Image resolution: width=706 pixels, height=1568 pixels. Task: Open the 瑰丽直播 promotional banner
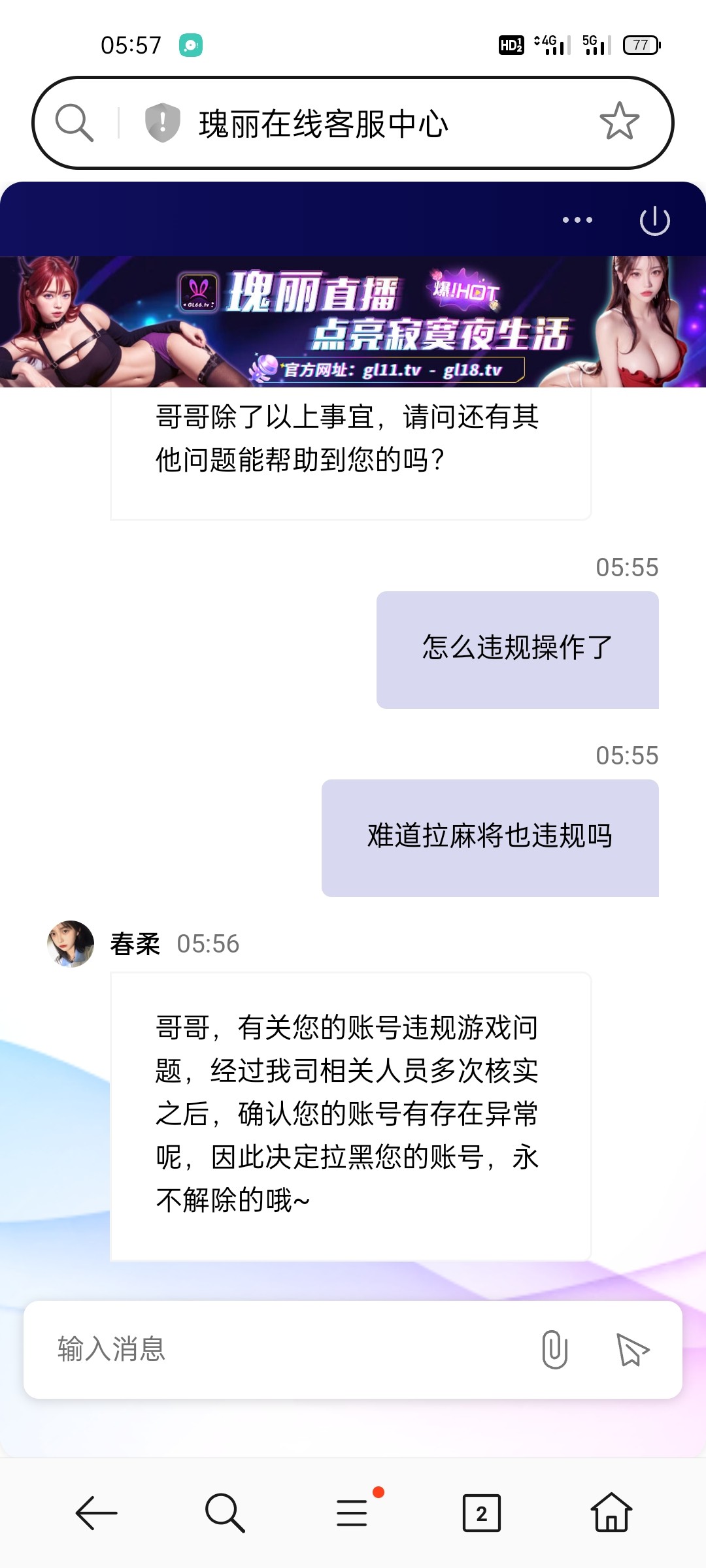[353, 321]
